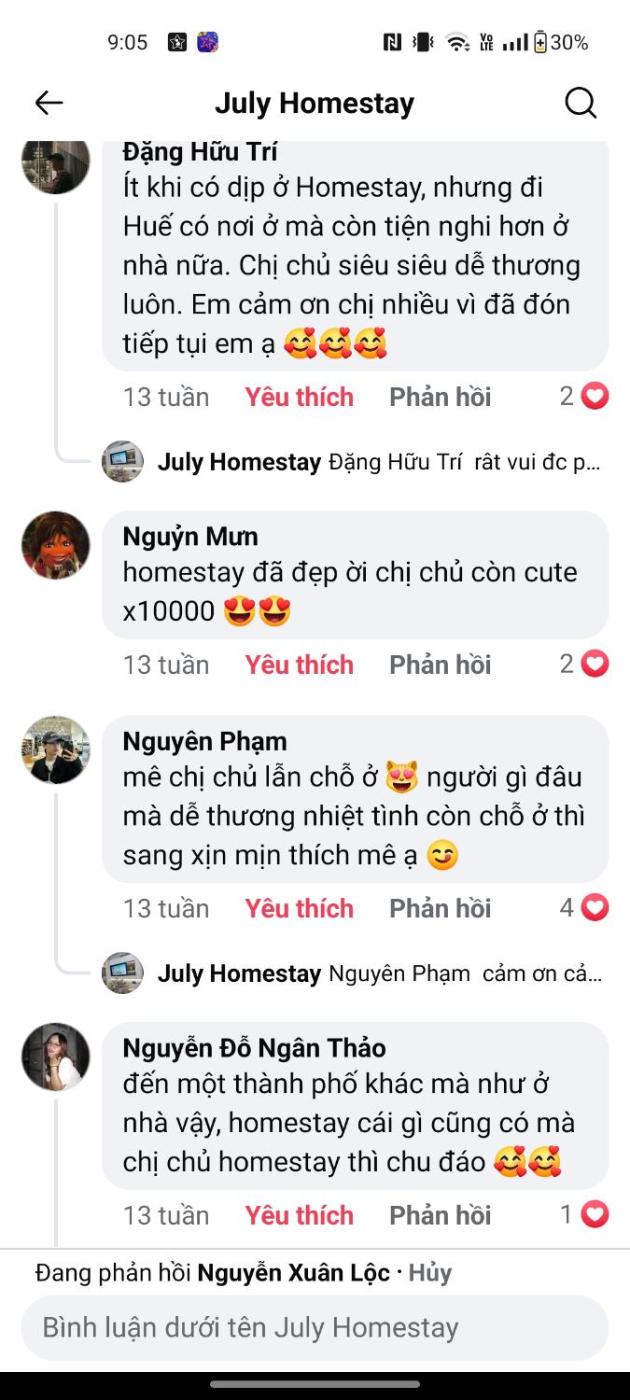This screenshot has height=1400, width=630.
Task: Open Nguyễn Đỗ Ngân Thảo's profile name
Action: (254, 1048)
